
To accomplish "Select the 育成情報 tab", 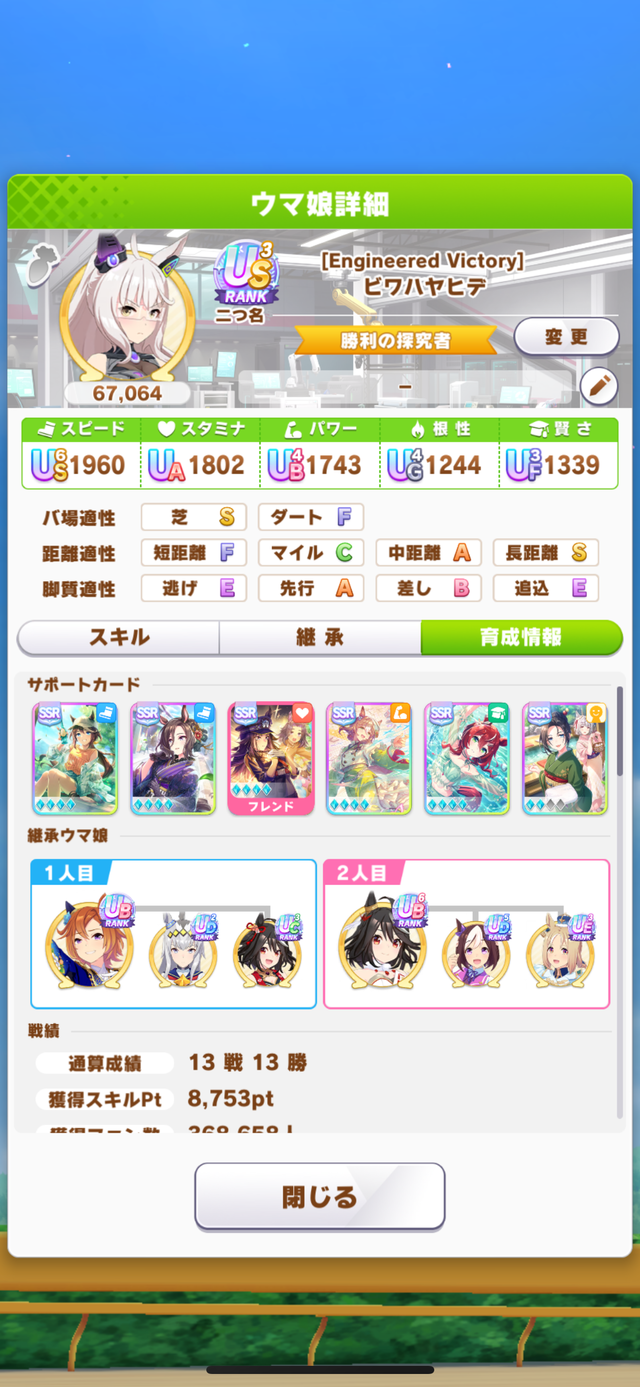I will pyautogui.click(x=520, y=637).
